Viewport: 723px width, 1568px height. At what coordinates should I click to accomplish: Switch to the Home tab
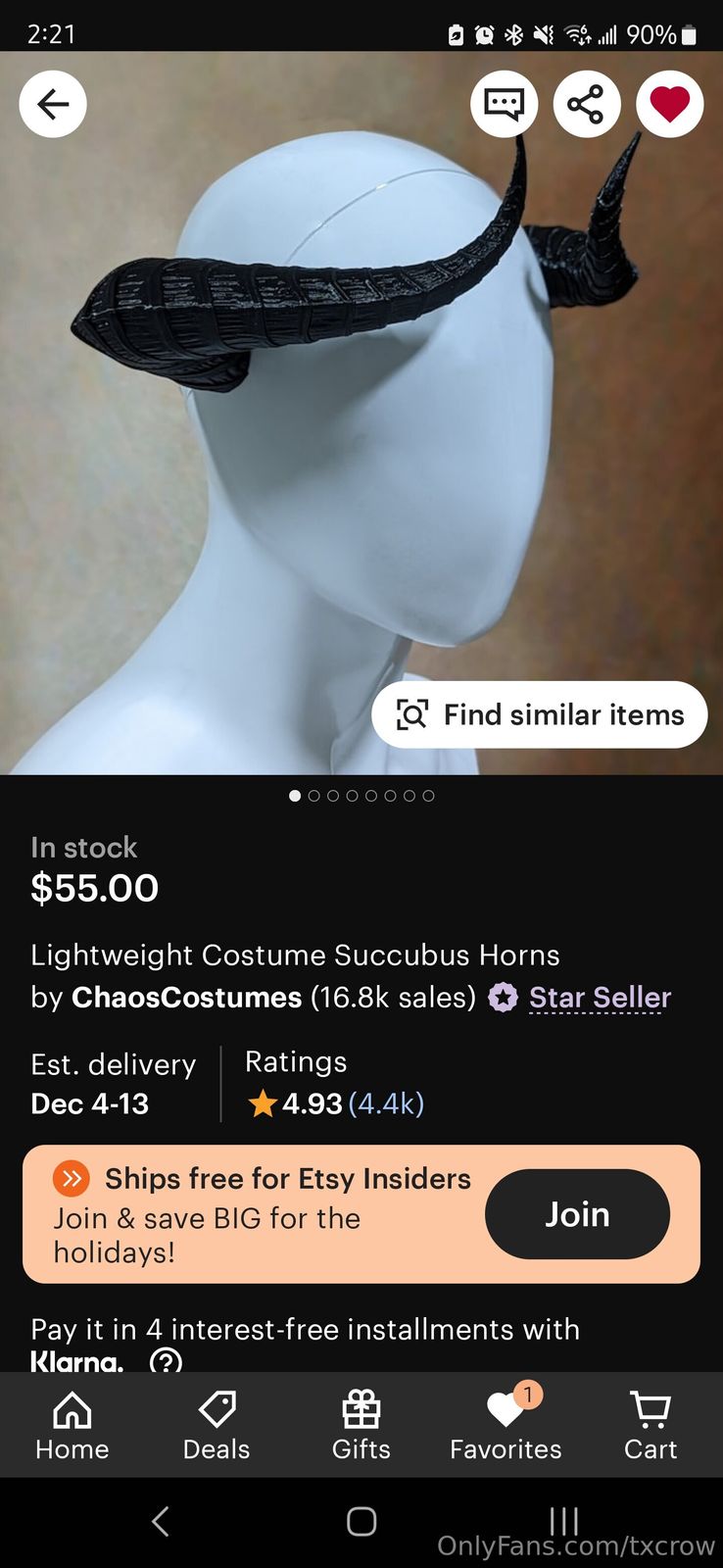(x=72, y=1426)
